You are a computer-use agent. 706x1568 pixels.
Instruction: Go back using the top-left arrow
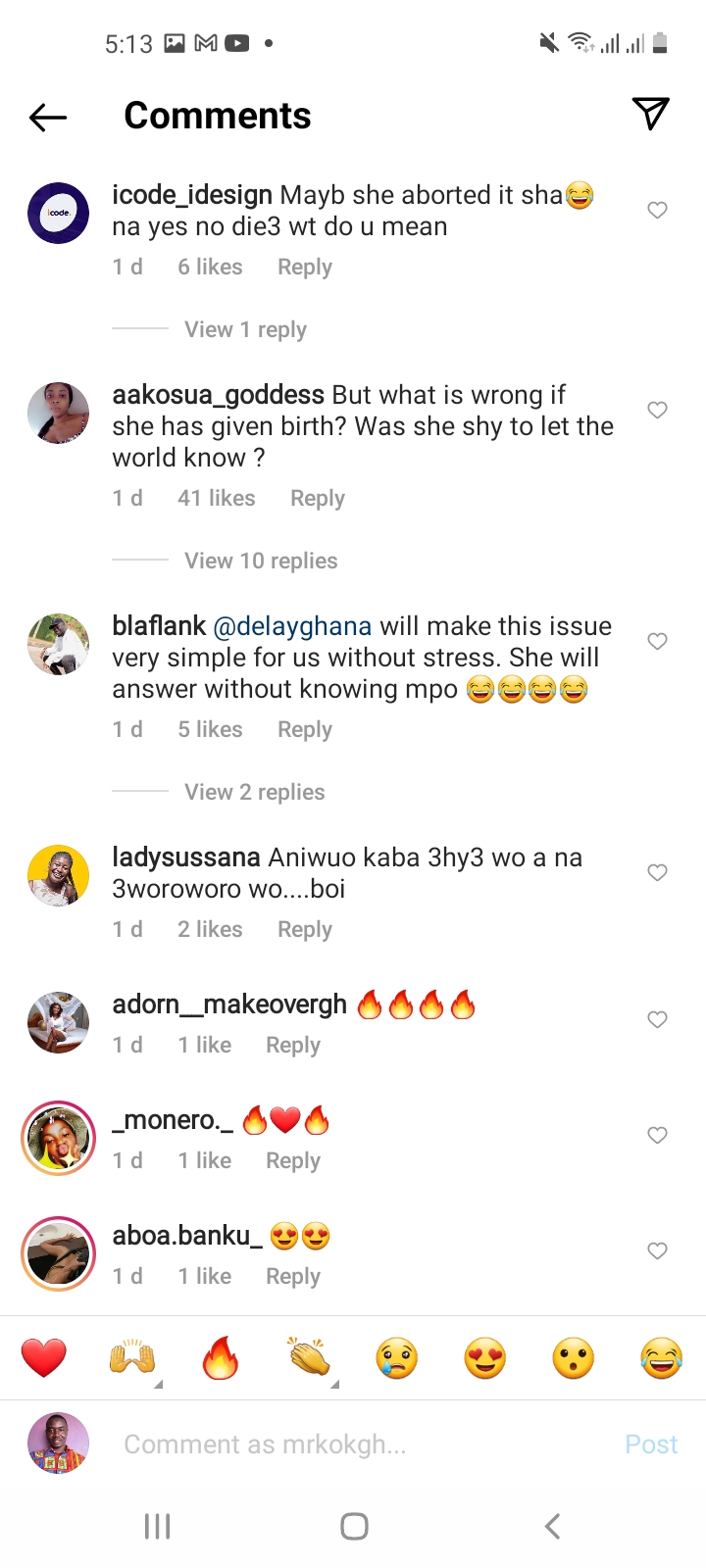(x=48, y=118)
